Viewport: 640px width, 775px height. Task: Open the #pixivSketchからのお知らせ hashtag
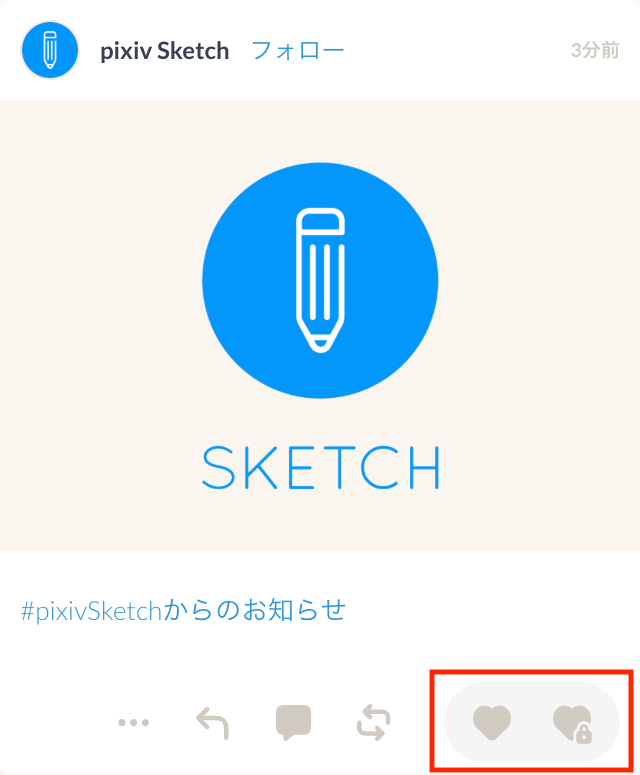pyautogui.click(x=183, y=610)
